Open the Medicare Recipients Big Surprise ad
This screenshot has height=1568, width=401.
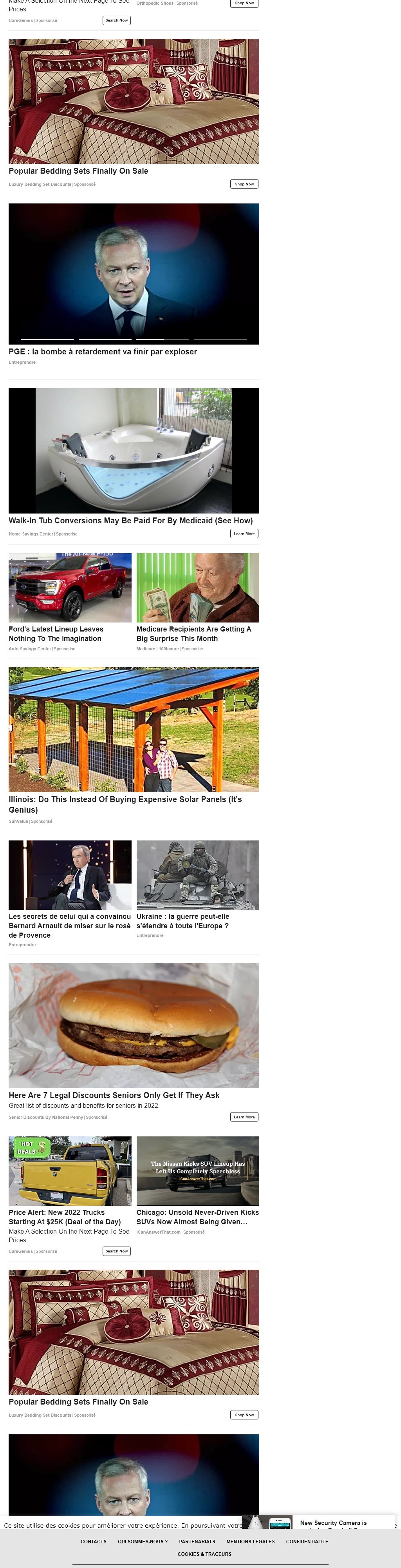[x=193, y=633]
